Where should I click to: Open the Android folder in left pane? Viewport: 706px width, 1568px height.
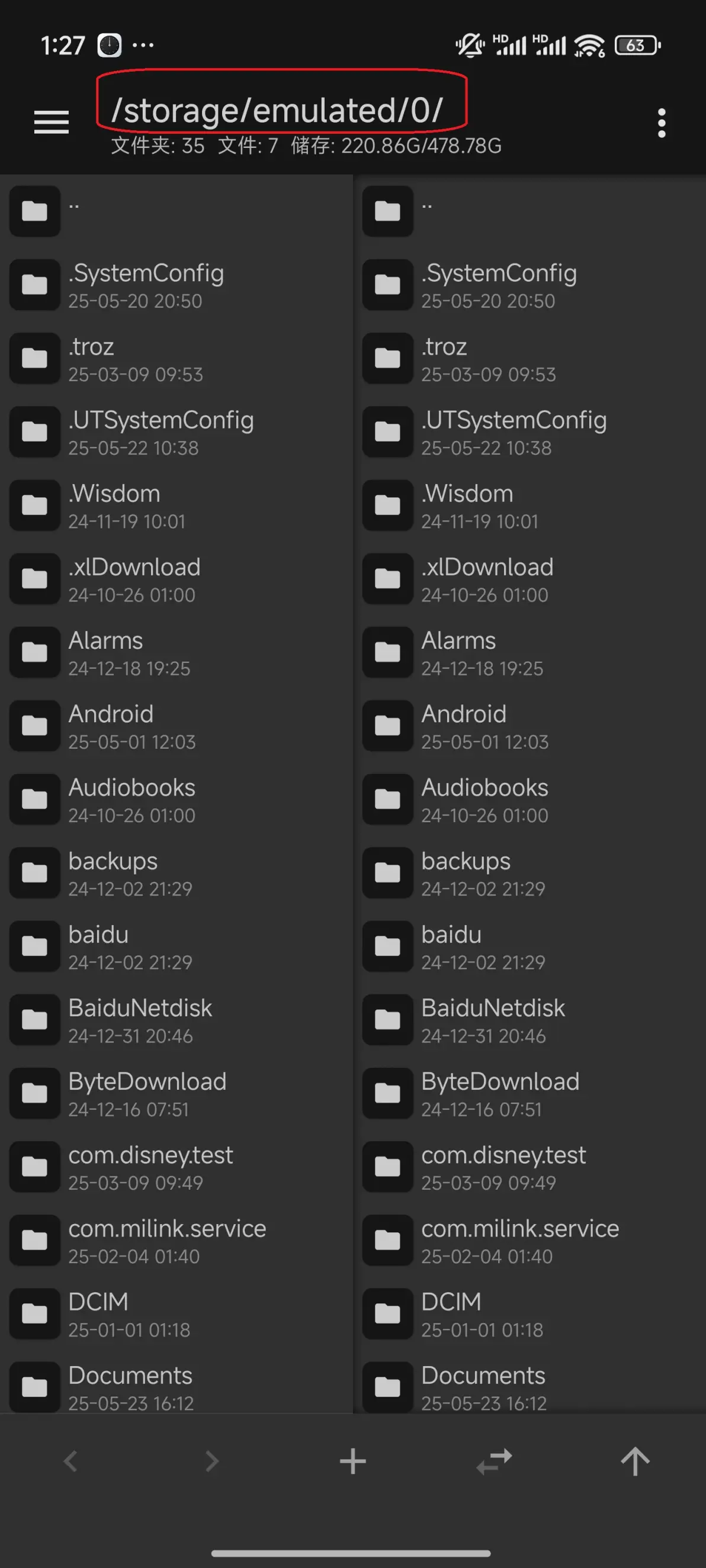pos(176,726)
